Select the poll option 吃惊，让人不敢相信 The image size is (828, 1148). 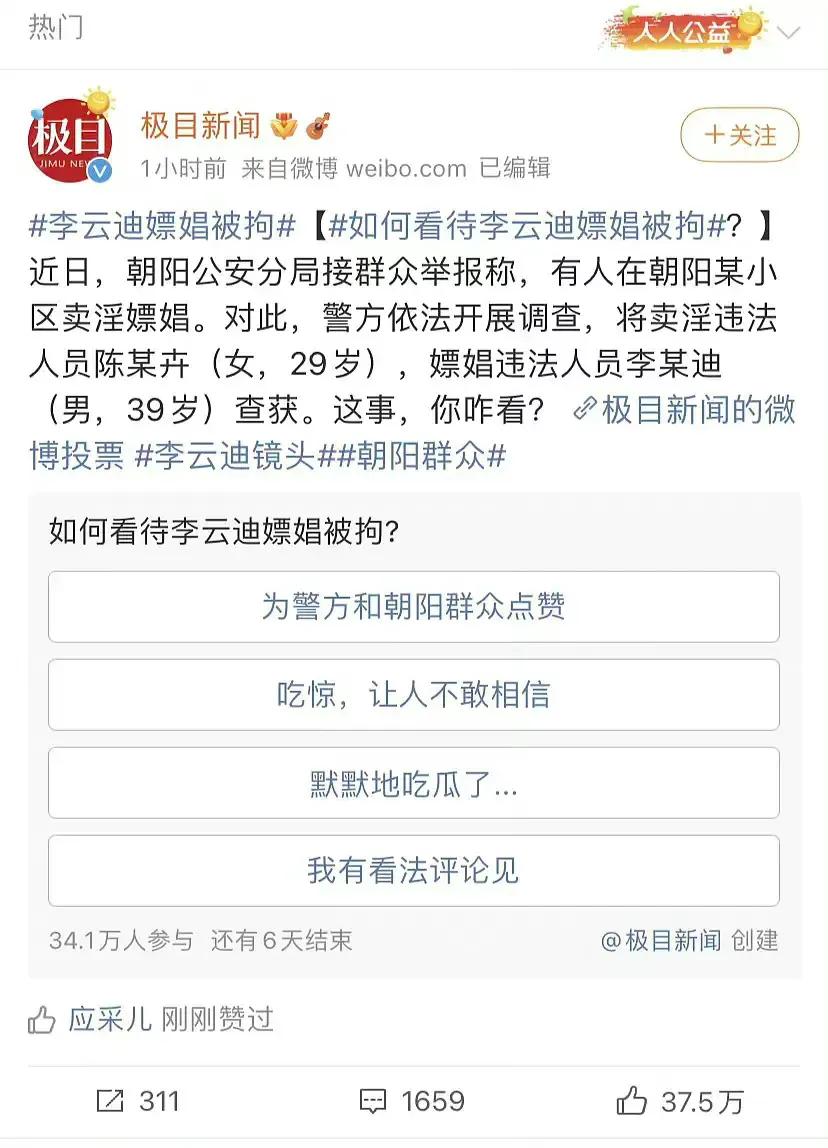pyautogui.click(x=414, y=694)
